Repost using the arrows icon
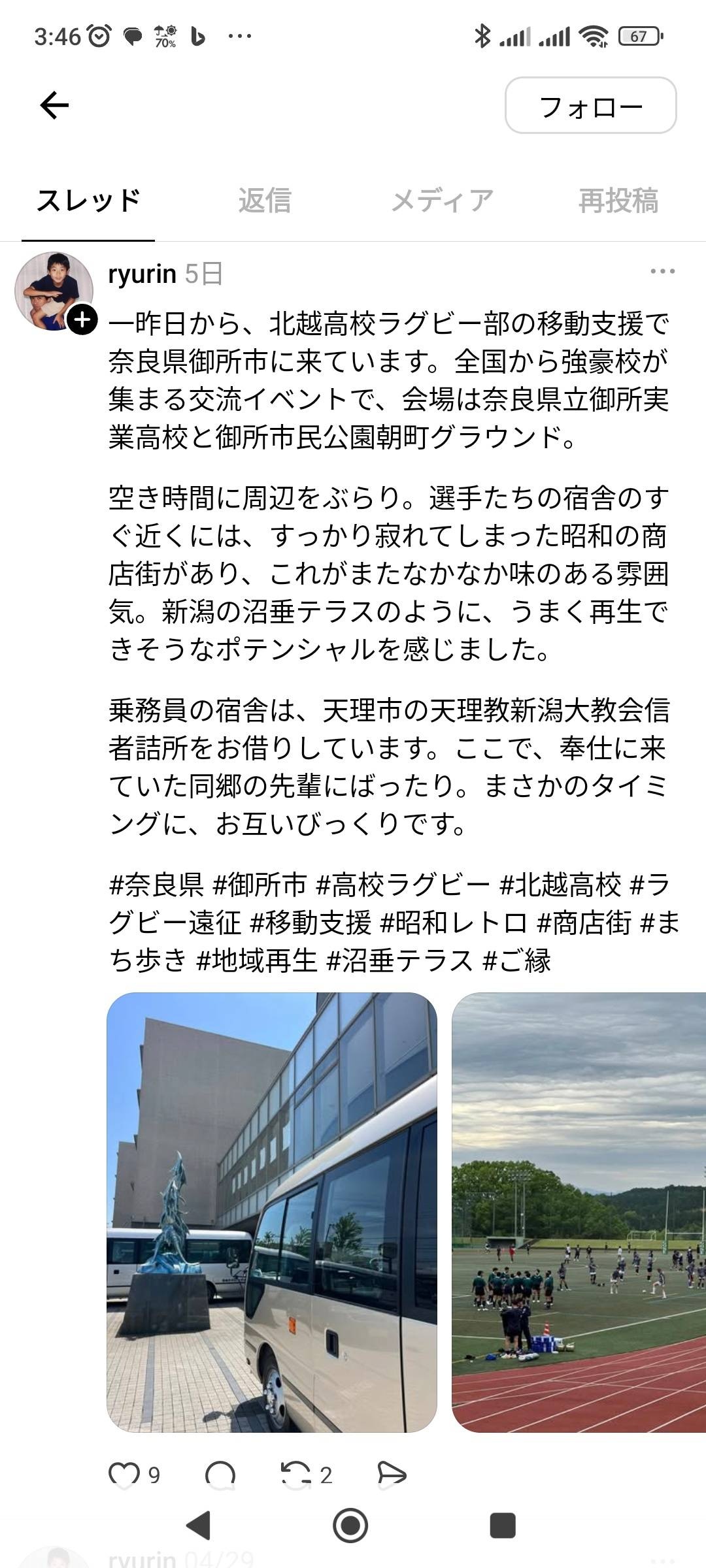 tap(296, 1475)
